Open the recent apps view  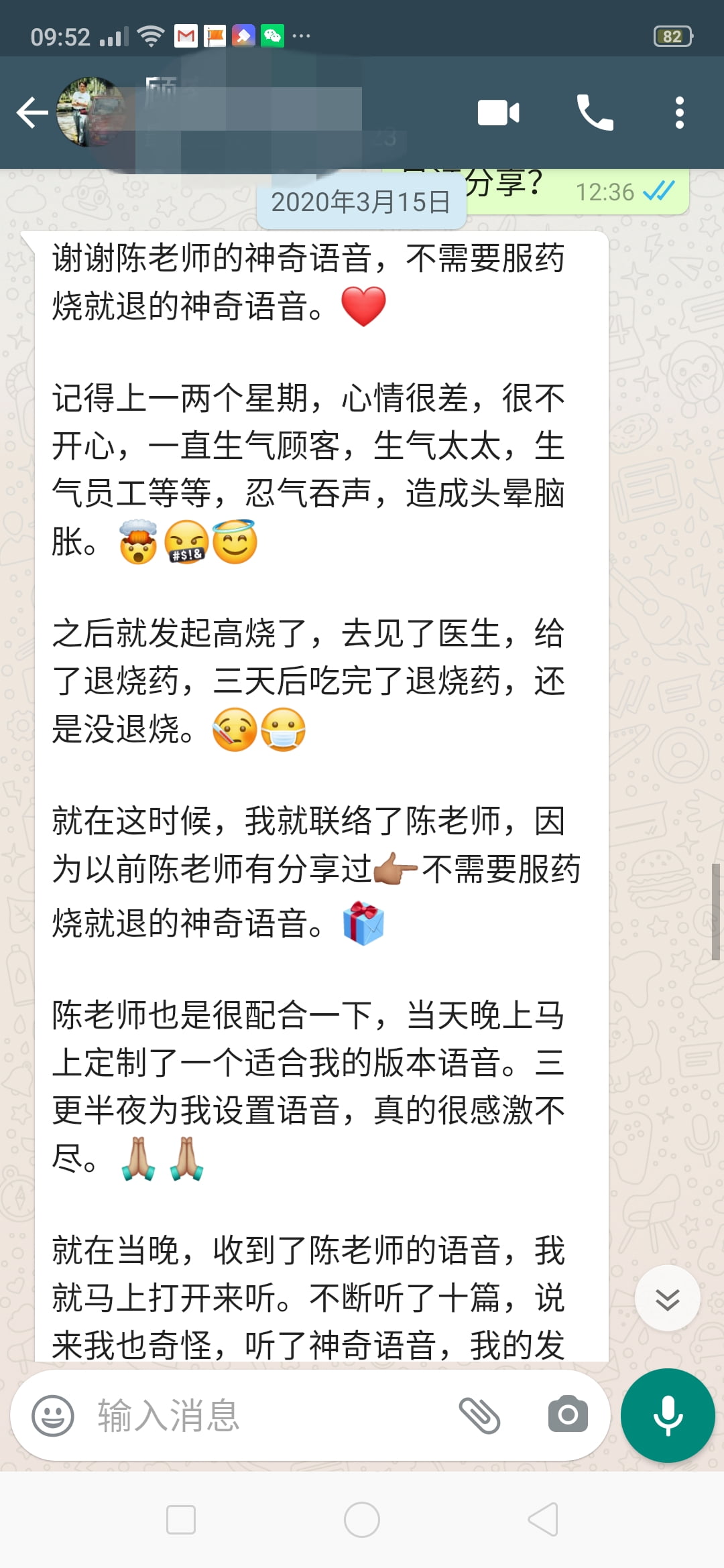181,1520
